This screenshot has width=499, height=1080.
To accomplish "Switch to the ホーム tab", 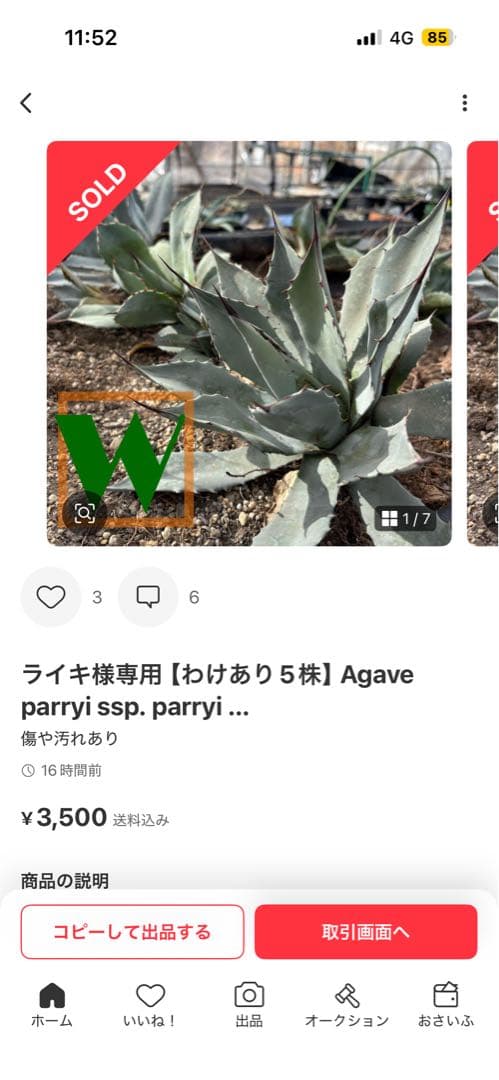I will click(x=52, y=1005).
